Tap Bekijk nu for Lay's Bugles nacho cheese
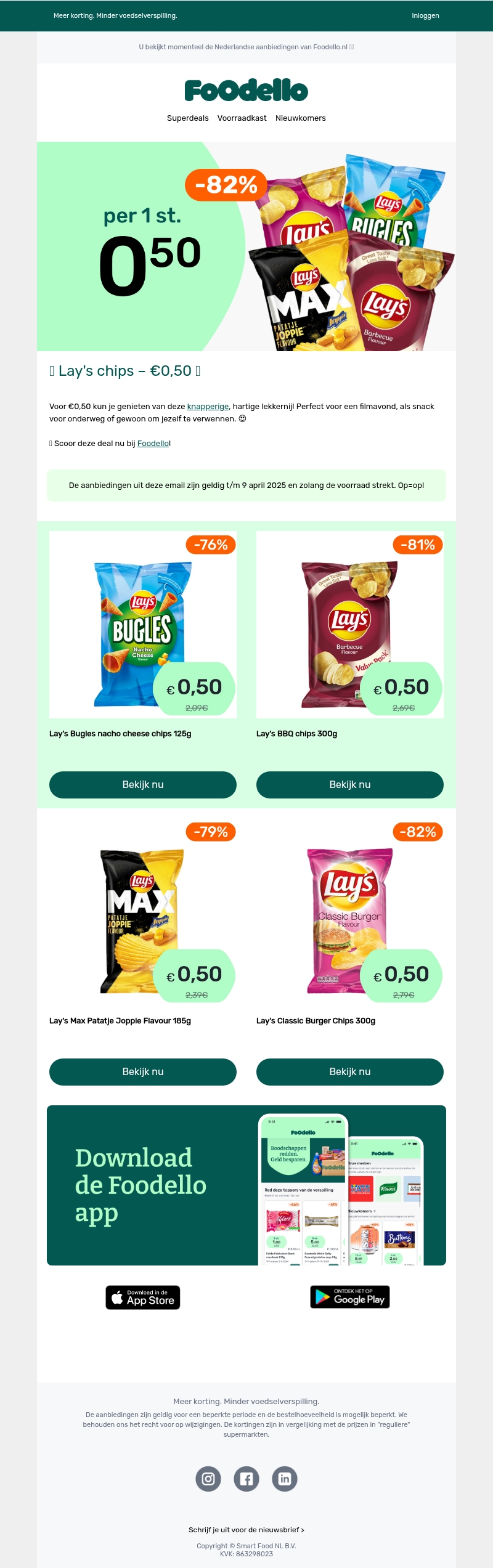 tap(143, 784)
